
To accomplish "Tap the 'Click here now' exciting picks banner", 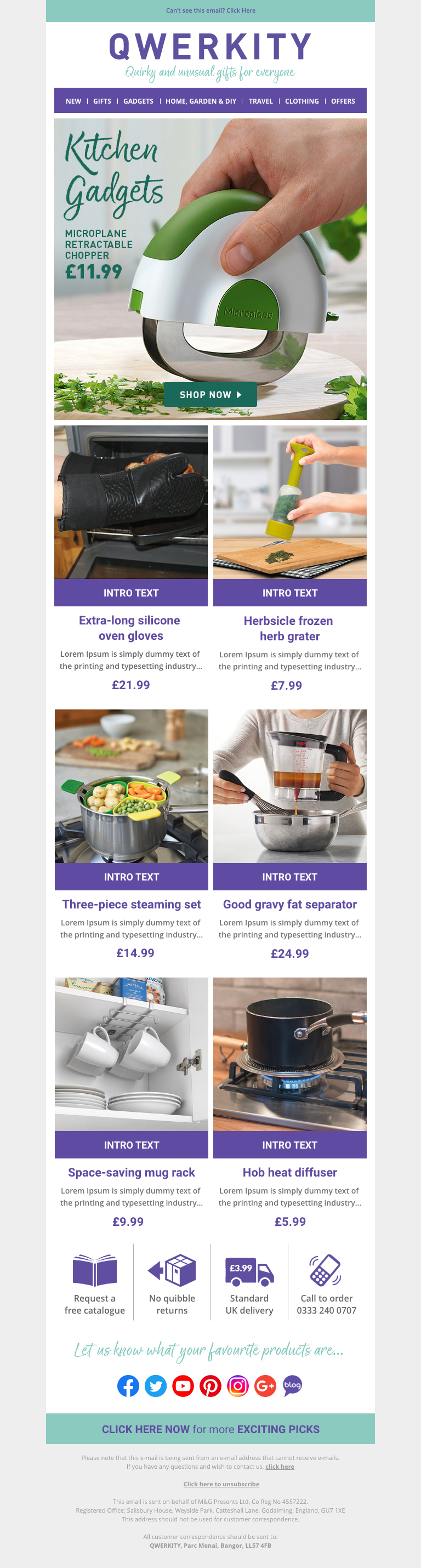I will tap(210, 1429).
